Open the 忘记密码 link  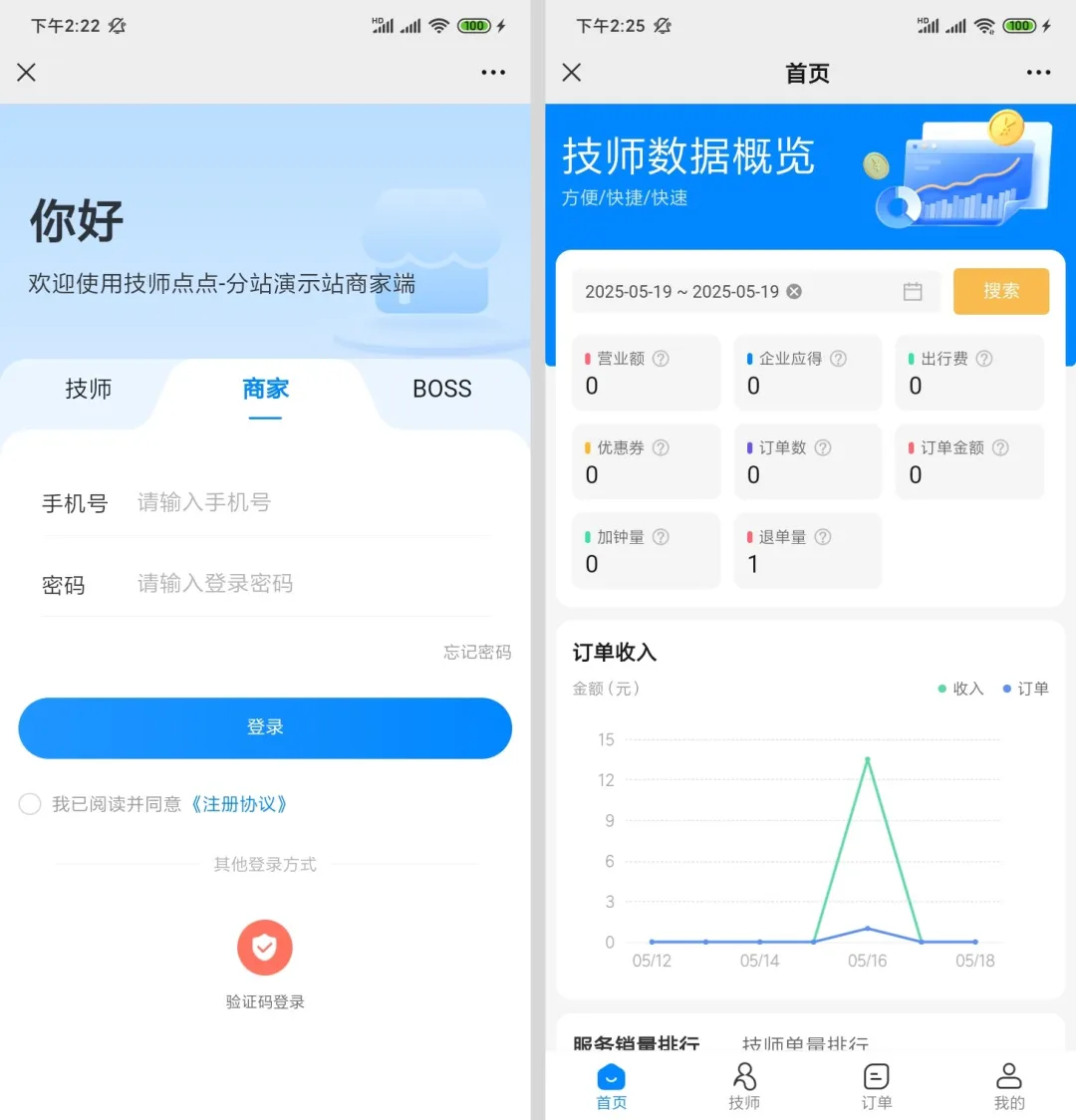point(477,652)
